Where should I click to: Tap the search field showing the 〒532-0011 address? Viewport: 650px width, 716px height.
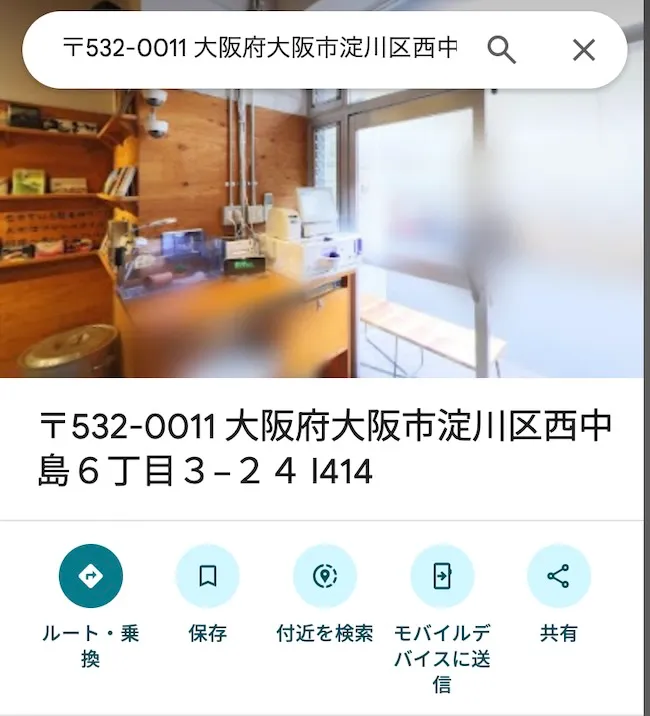[x=260, y=49]
